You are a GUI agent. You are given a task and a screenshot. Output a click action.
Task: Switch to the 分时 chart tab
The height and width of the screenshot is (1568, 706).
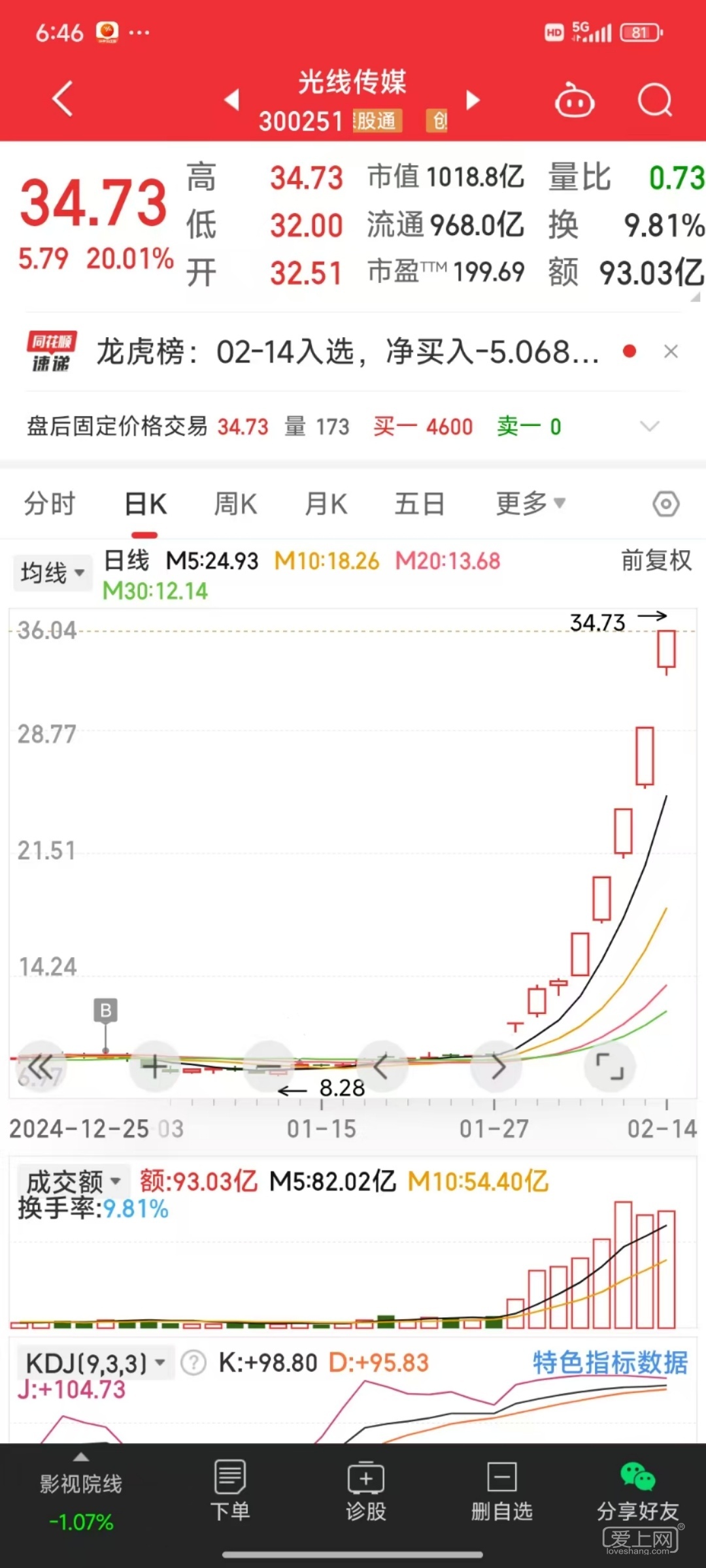(x=50, y=504)
